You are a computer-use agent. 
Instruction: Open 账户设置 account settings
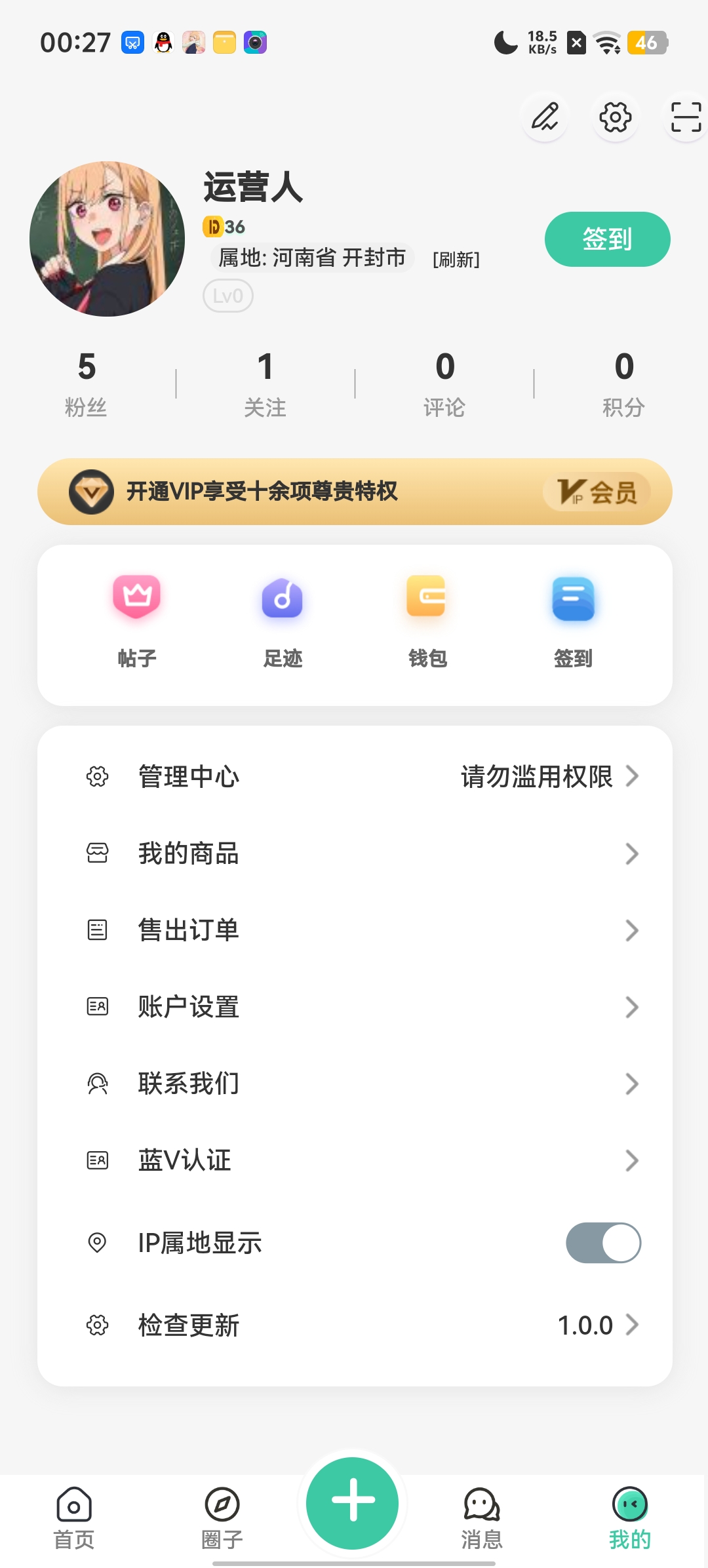coord(355,1007)
